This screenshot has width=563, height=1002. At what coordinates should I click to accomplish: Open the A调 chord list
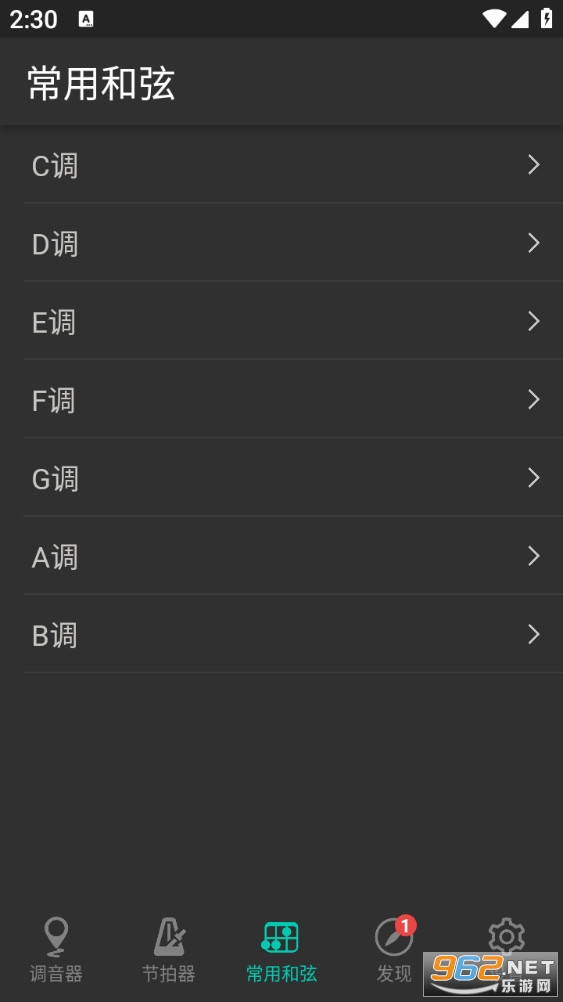click(281, 556)
